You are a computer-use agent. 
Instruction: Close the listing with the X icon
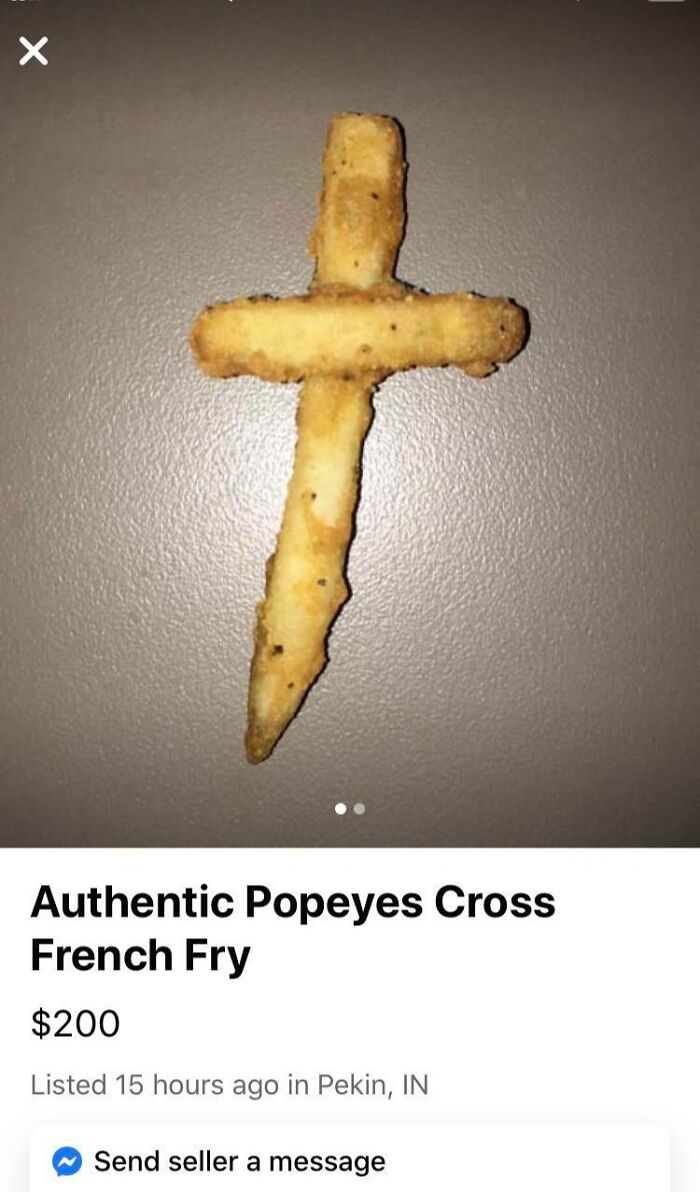34,51
